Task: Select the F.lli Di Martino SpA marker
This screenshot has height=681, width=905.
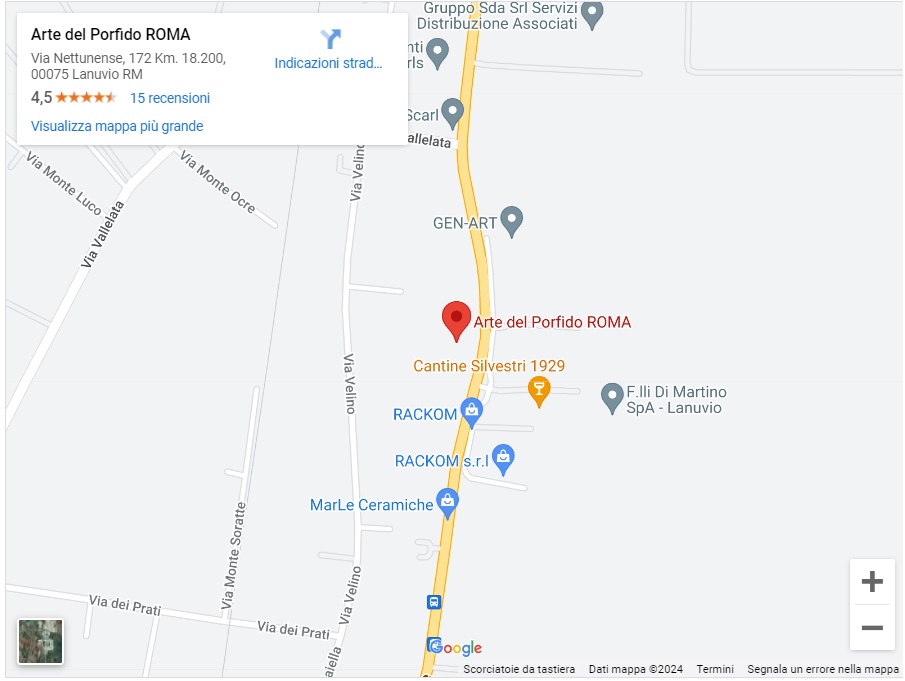Action: [612, 398]
